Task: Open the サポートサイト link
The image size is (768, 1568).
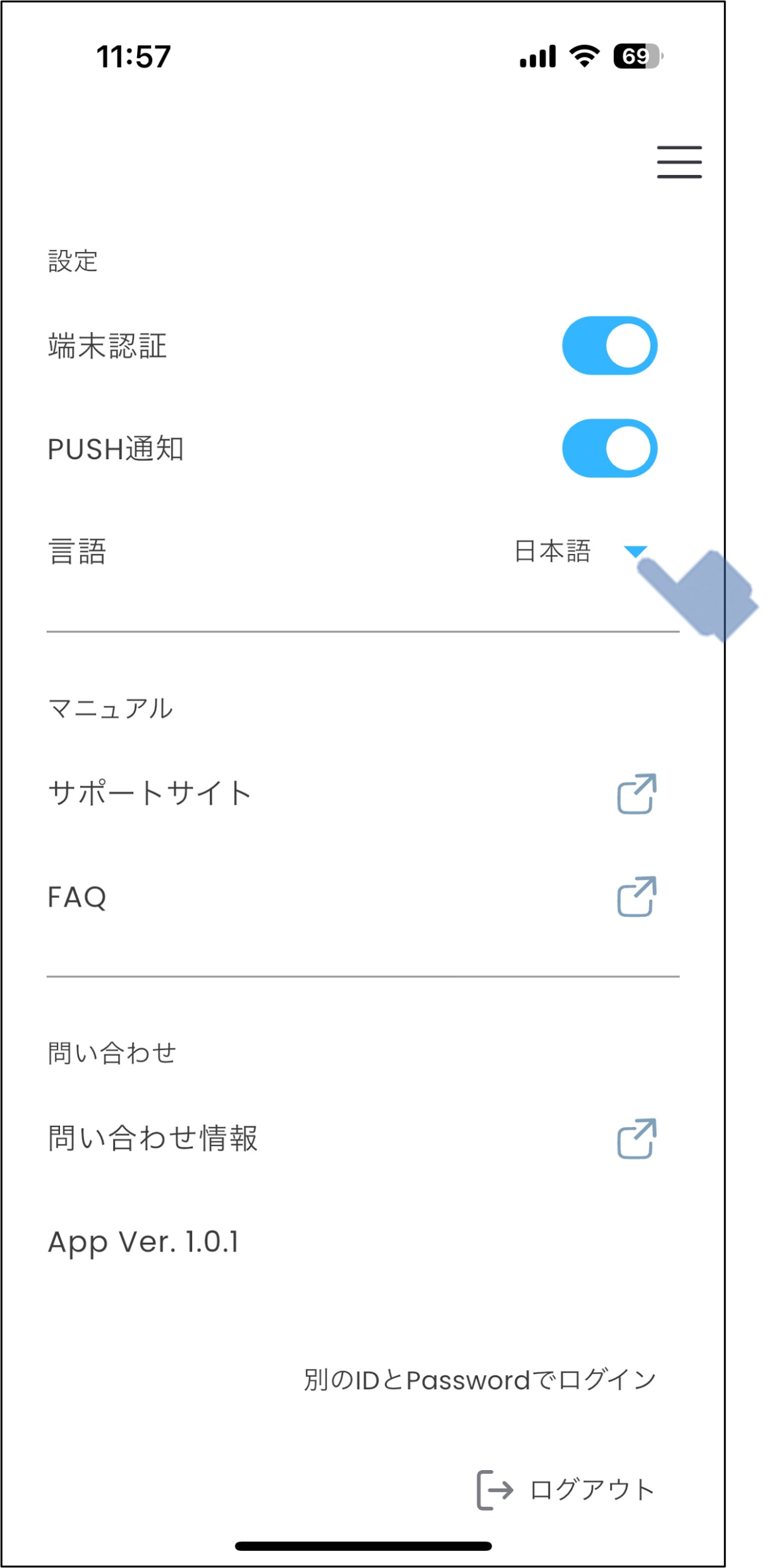Action: click(x=636, y=793)
